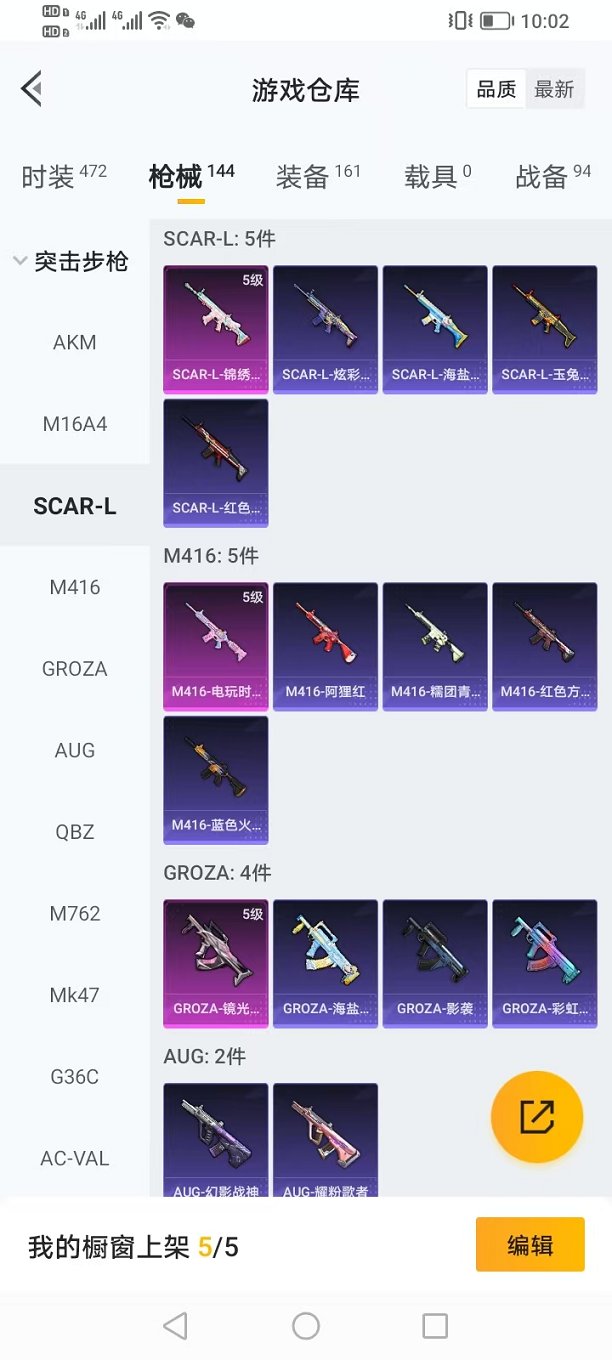Open the SCAR-L-锦绣 level 5 skin
Viewport: 612px width, 1360px height.
[216, 329]
